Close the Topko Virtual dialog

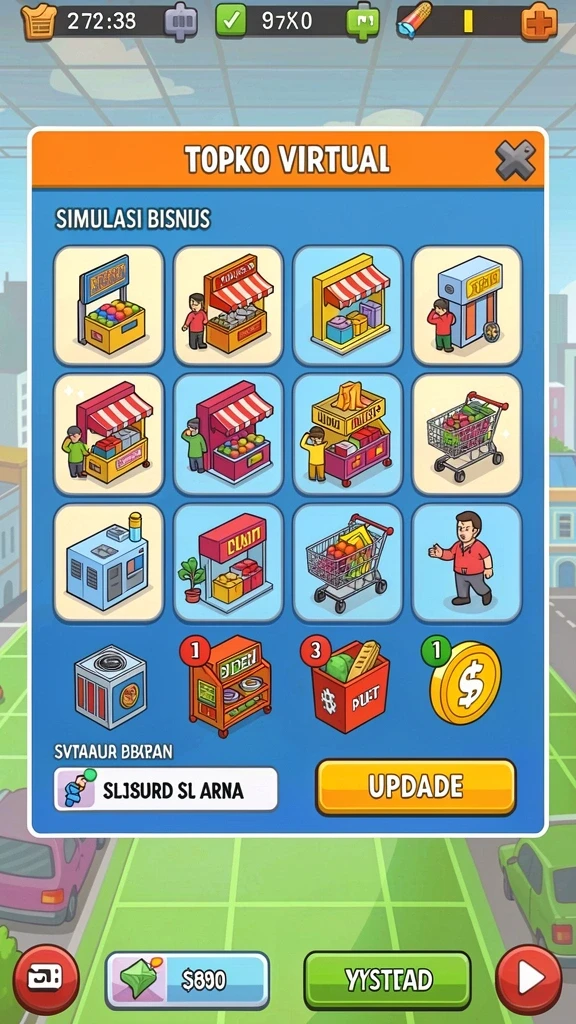click(515, 160)
